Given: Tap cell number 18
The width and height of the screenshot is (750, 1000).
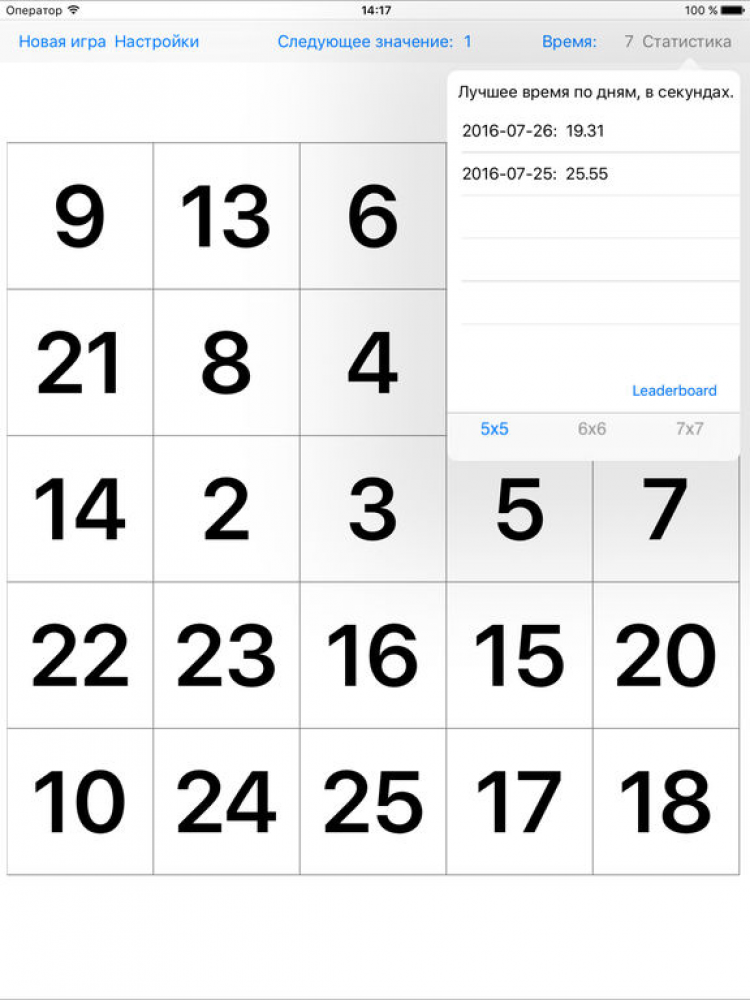Looking at the screenshot, I should 666,802.
